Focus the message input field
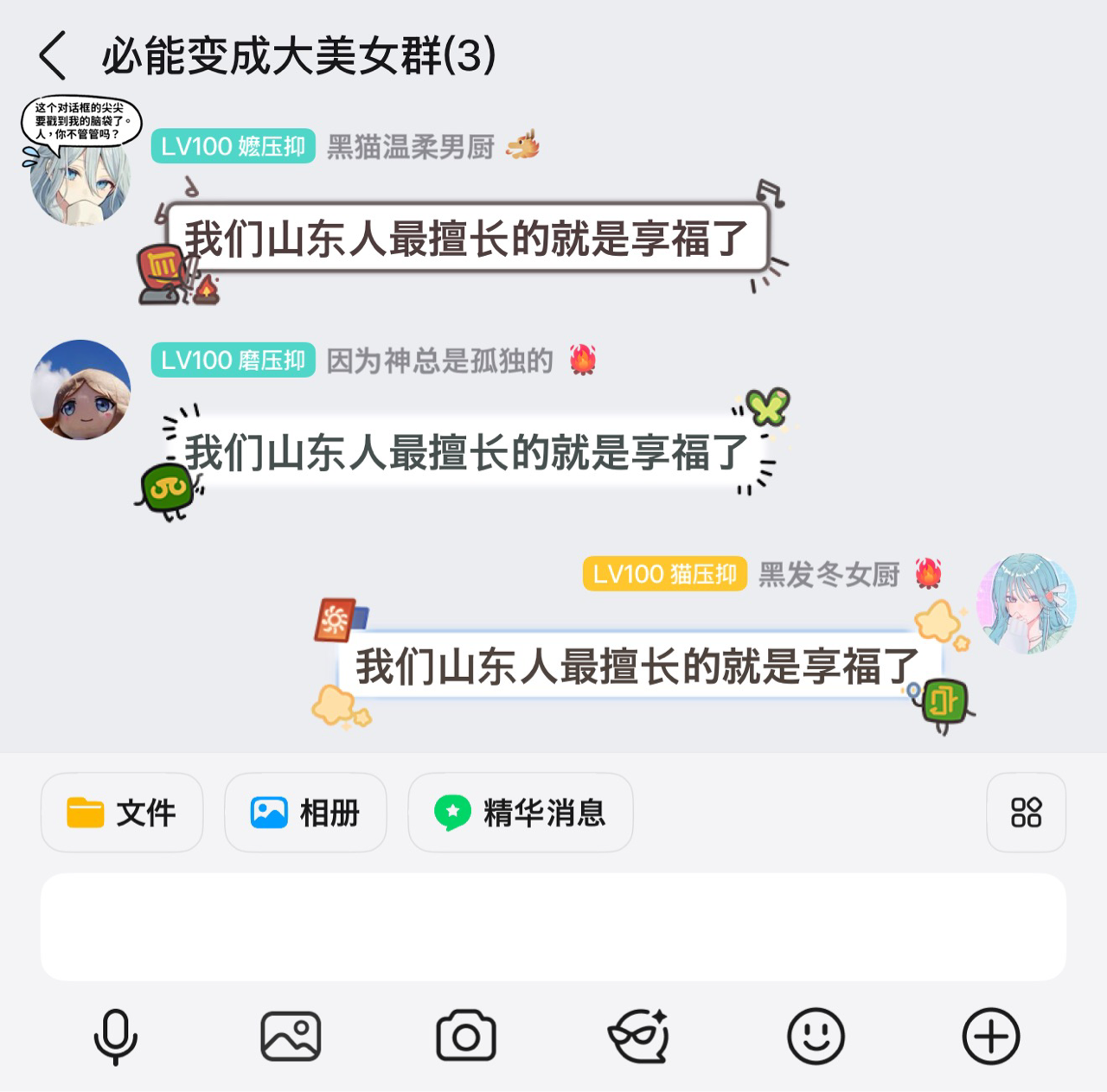Viewport: 1107px width, 1092px height. tap(553, 926)
